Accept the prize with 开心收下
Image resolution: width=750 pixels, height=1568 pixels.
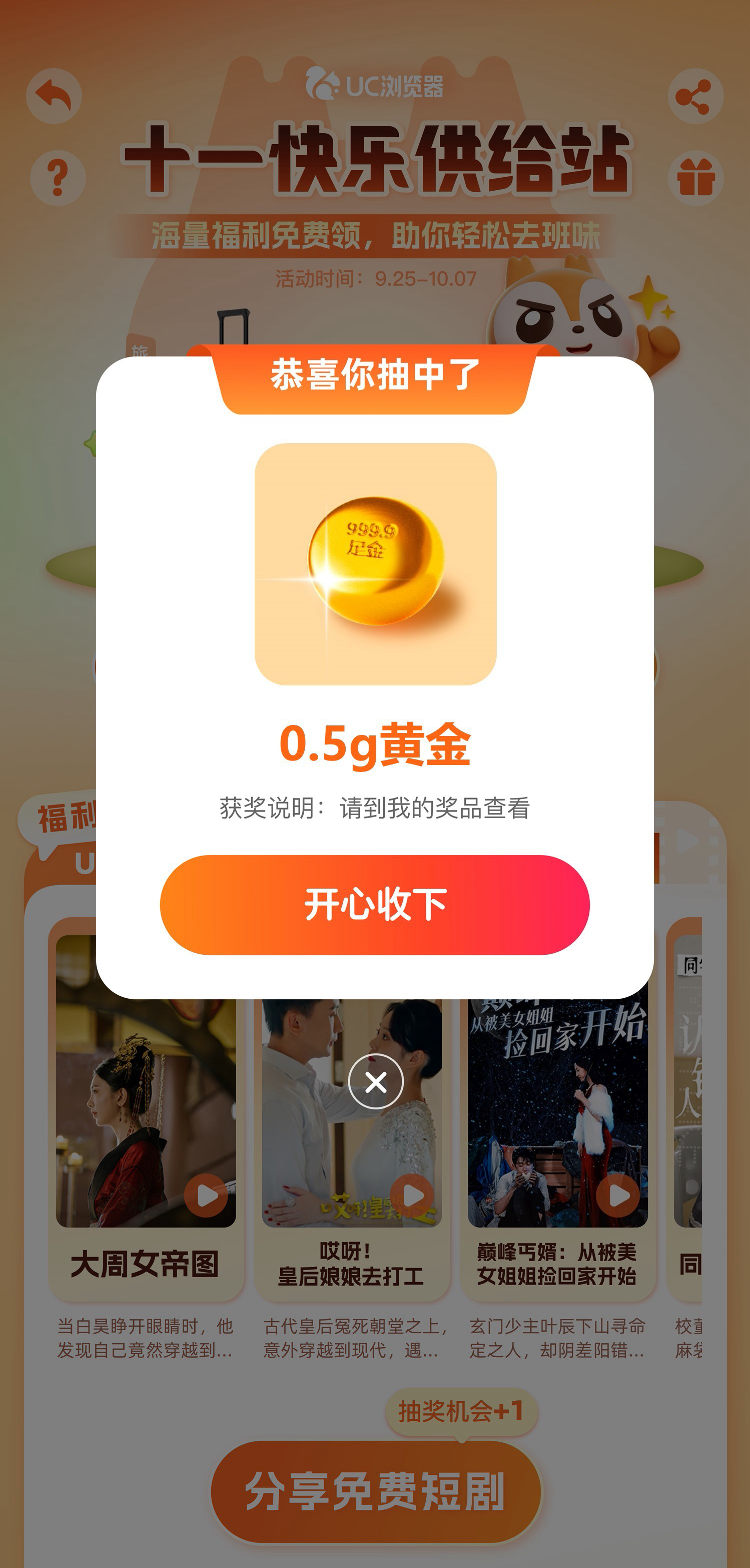click(x=375, y=905)
